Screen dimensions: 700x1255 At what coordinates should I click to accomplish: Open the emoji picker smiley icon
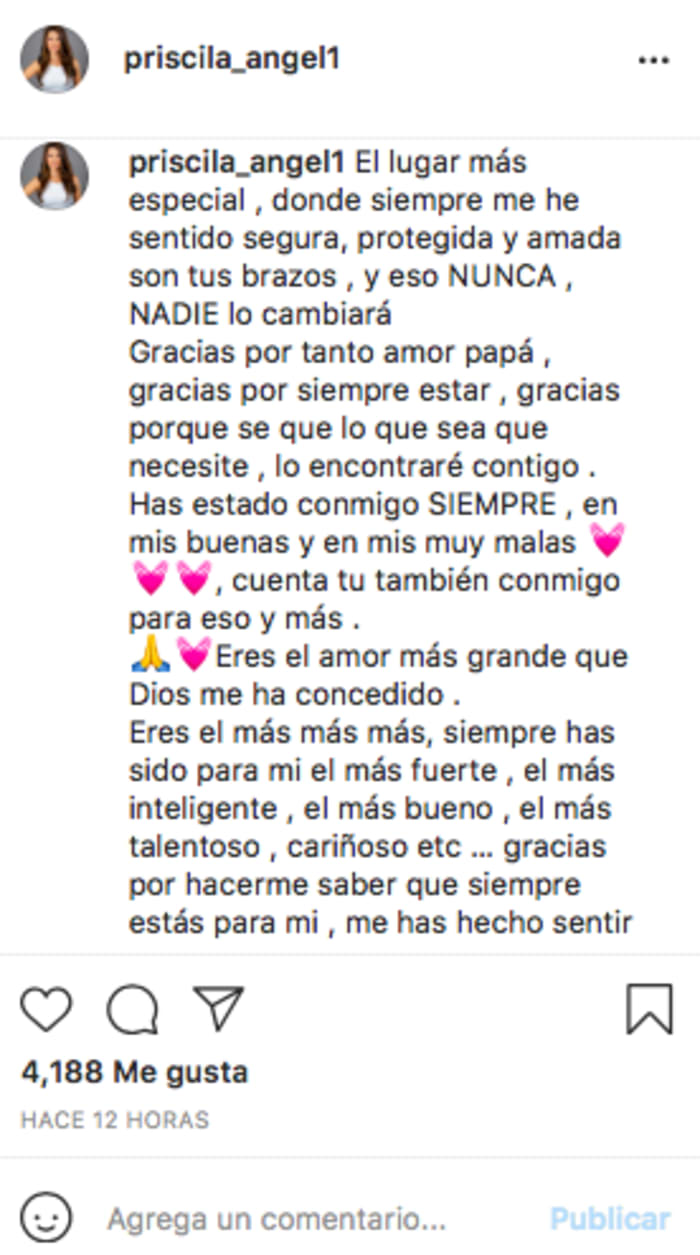[46, 1219]
